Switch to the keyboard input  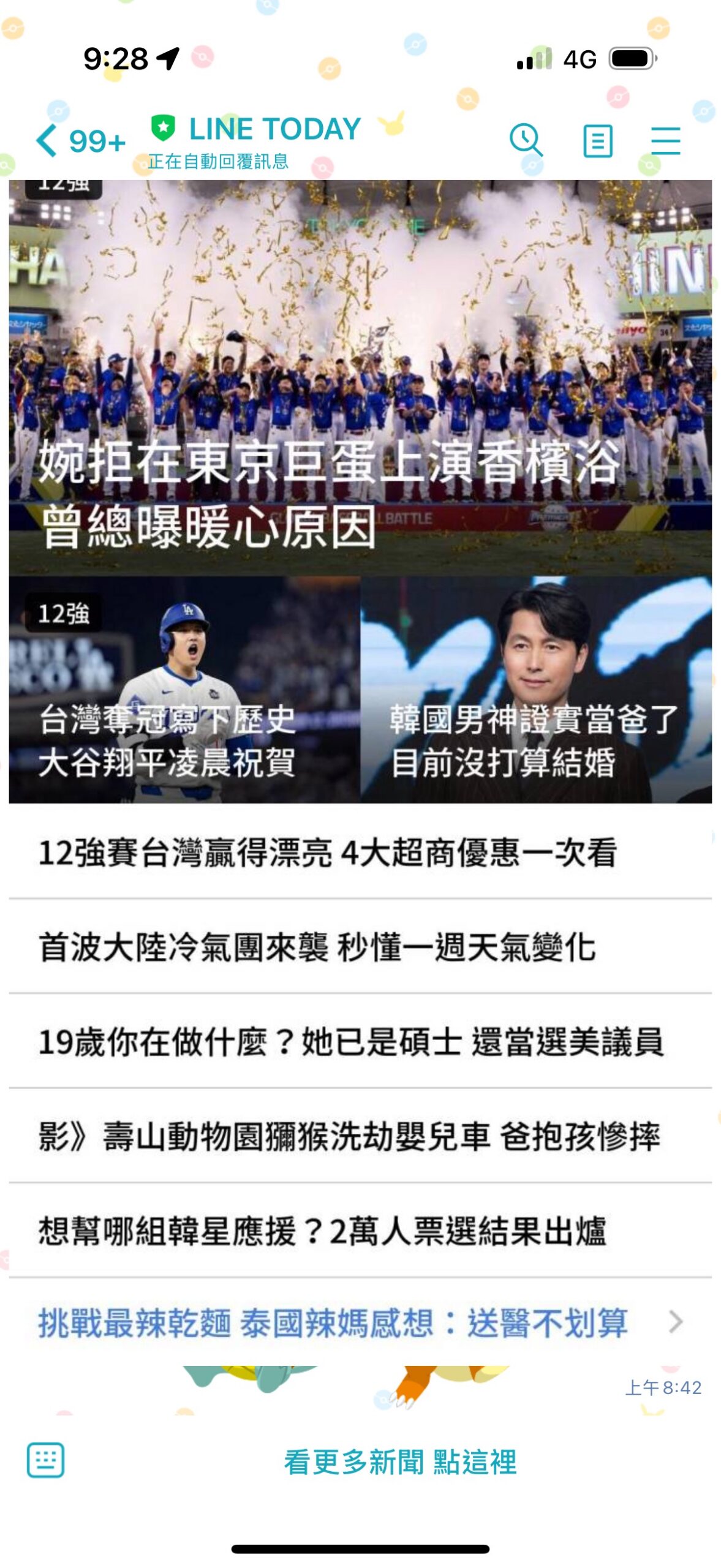[45, 1460]
